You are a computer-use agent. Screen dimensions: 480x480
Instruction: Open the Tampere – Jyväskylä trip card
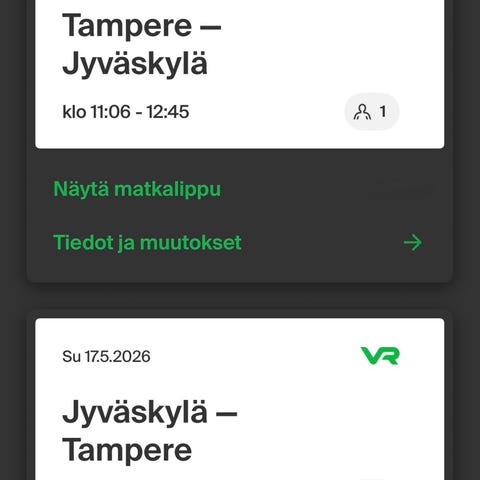pos(240,74)
